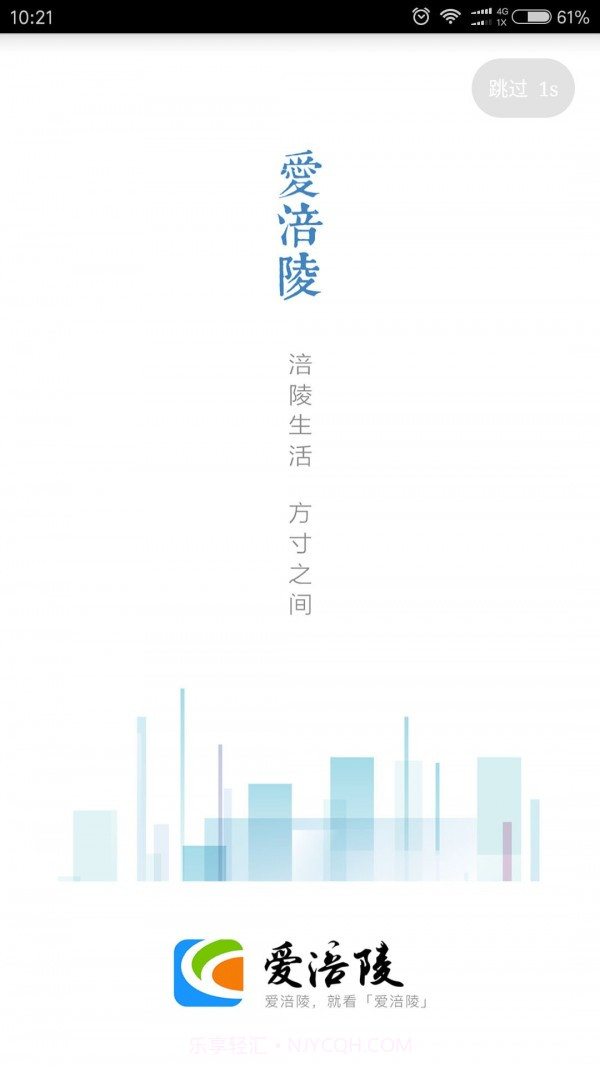The height and width of the screenshot is (1067, 600).
Task: Skip the splash screen via 跳过 button
Action: tap(523, 88)
